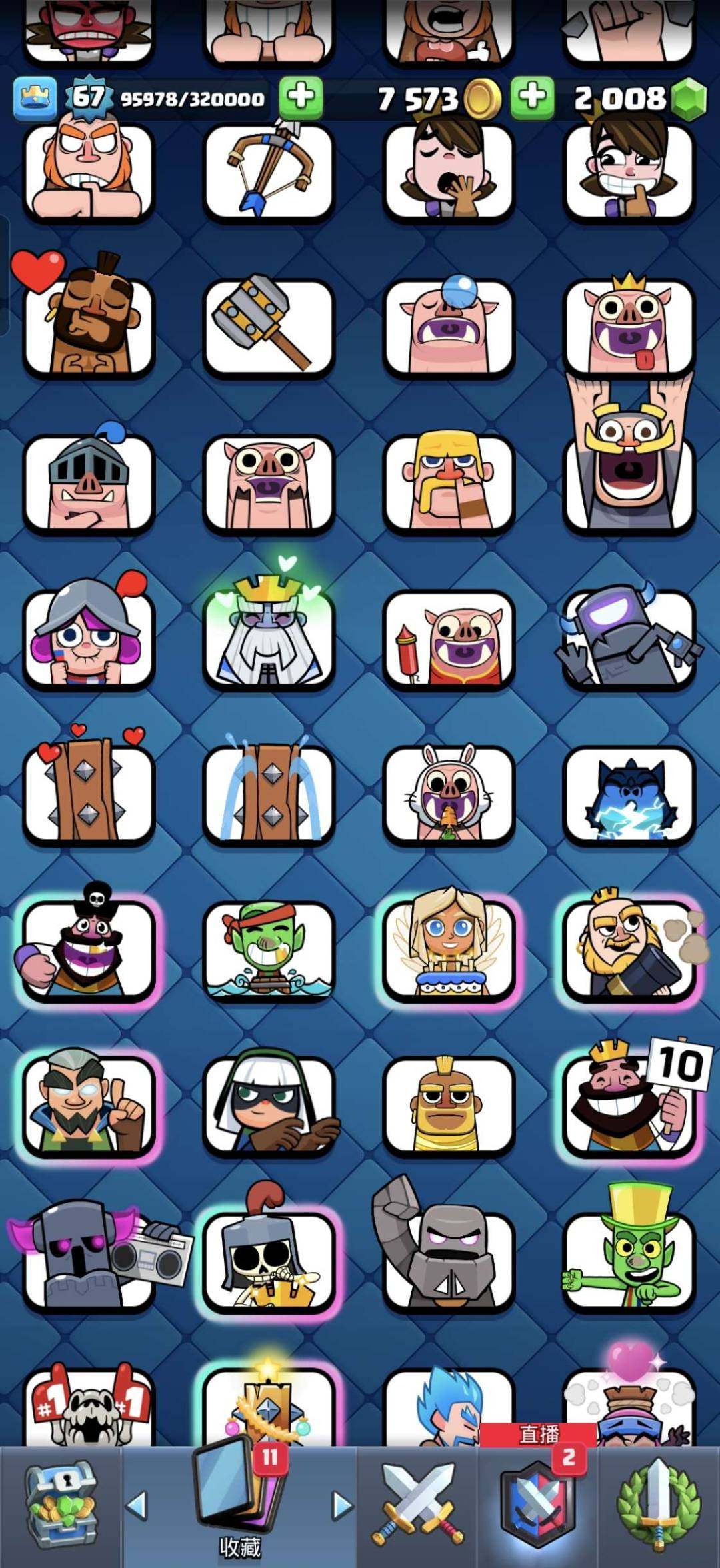Open the shop chest tab
Image resolution: width=720 pixels, height=1568 pixels.
click(x=61, y=1505)
